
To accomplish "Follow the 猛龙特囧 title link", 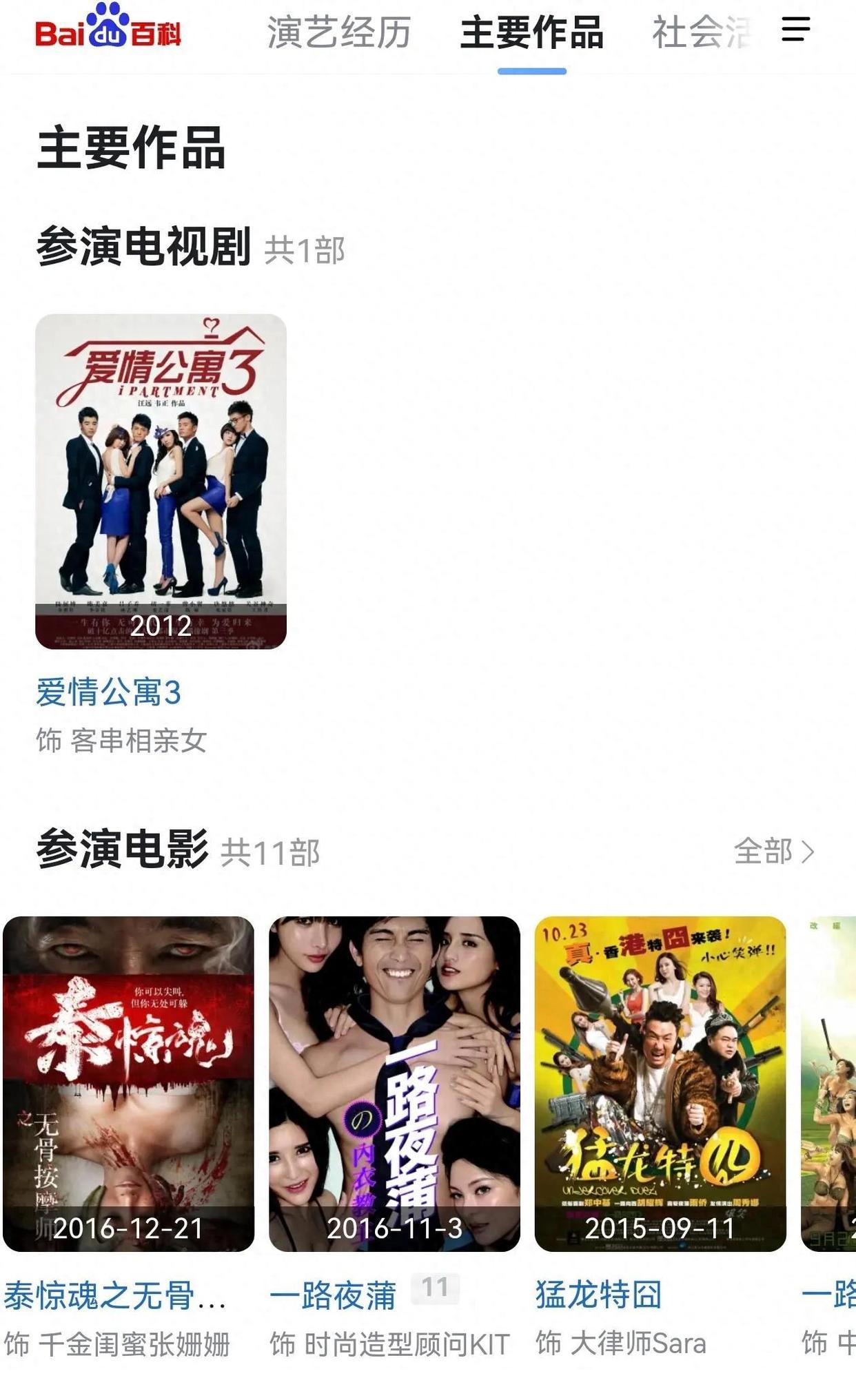I will pyautogui.click(x=598, y=1295).
